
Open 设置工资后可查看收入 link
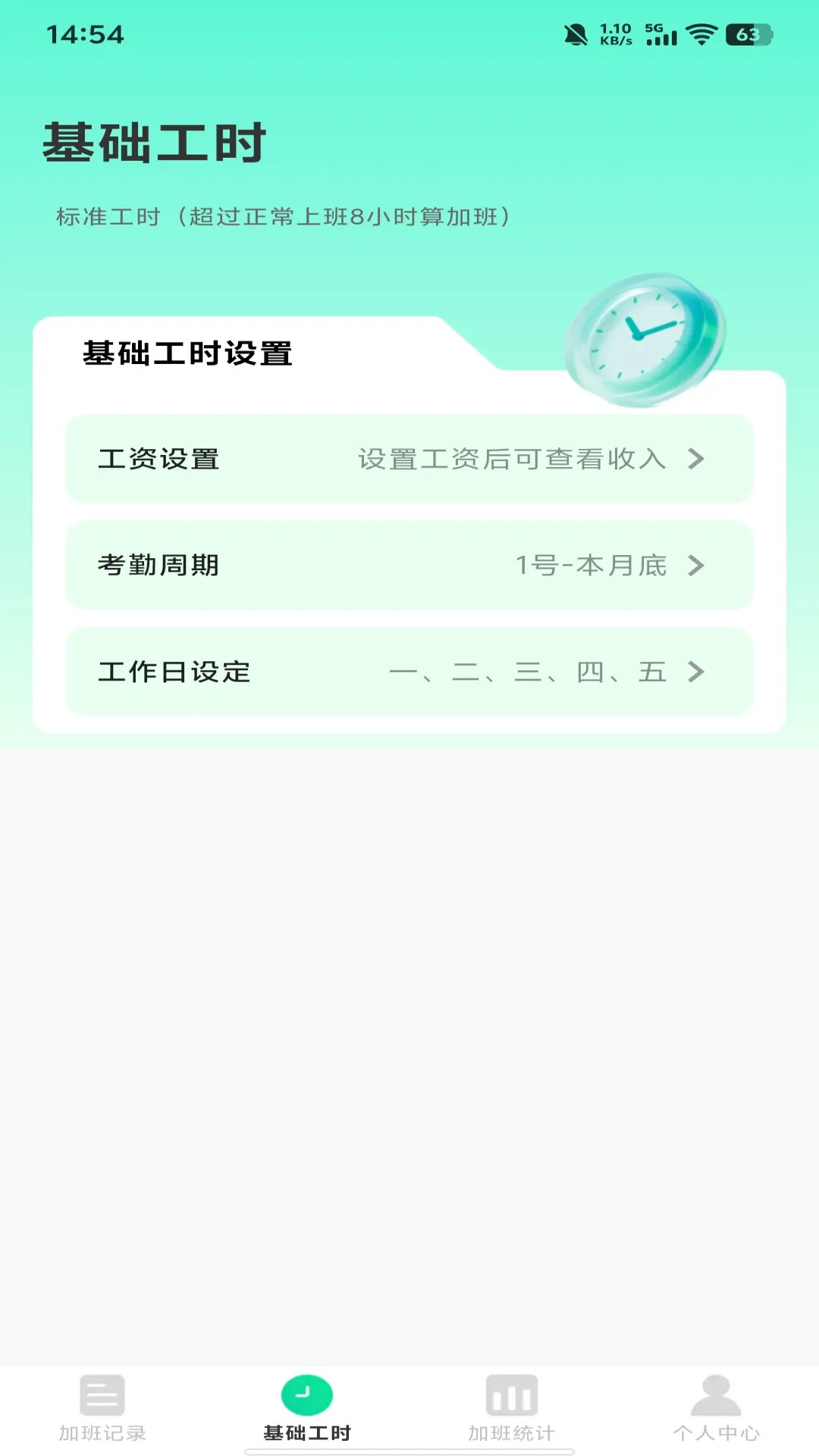pyautogui.click(x=510, y=459)
